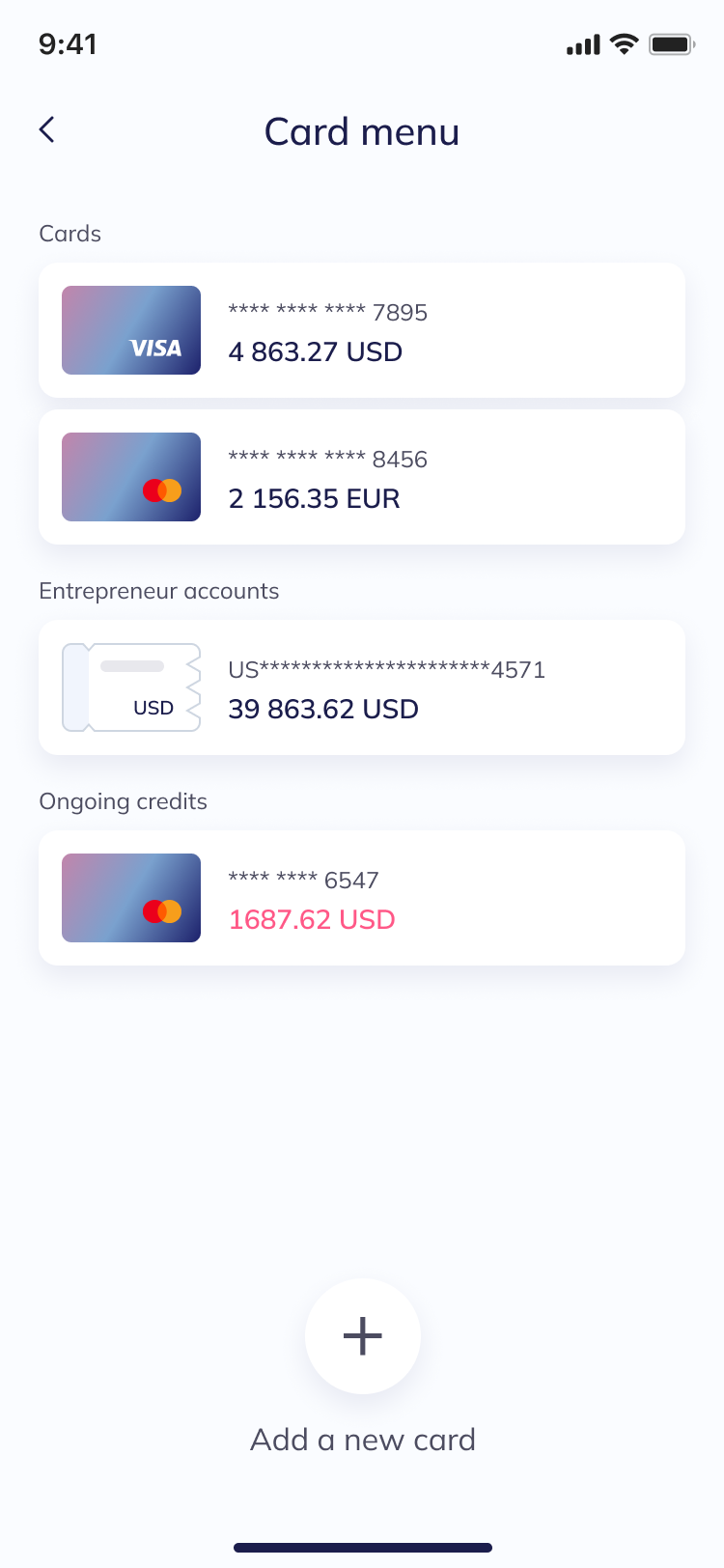The width and height of the screenshot is (724, 1568).
Task: Tap Add a new card
Action: pos(362,1439)
